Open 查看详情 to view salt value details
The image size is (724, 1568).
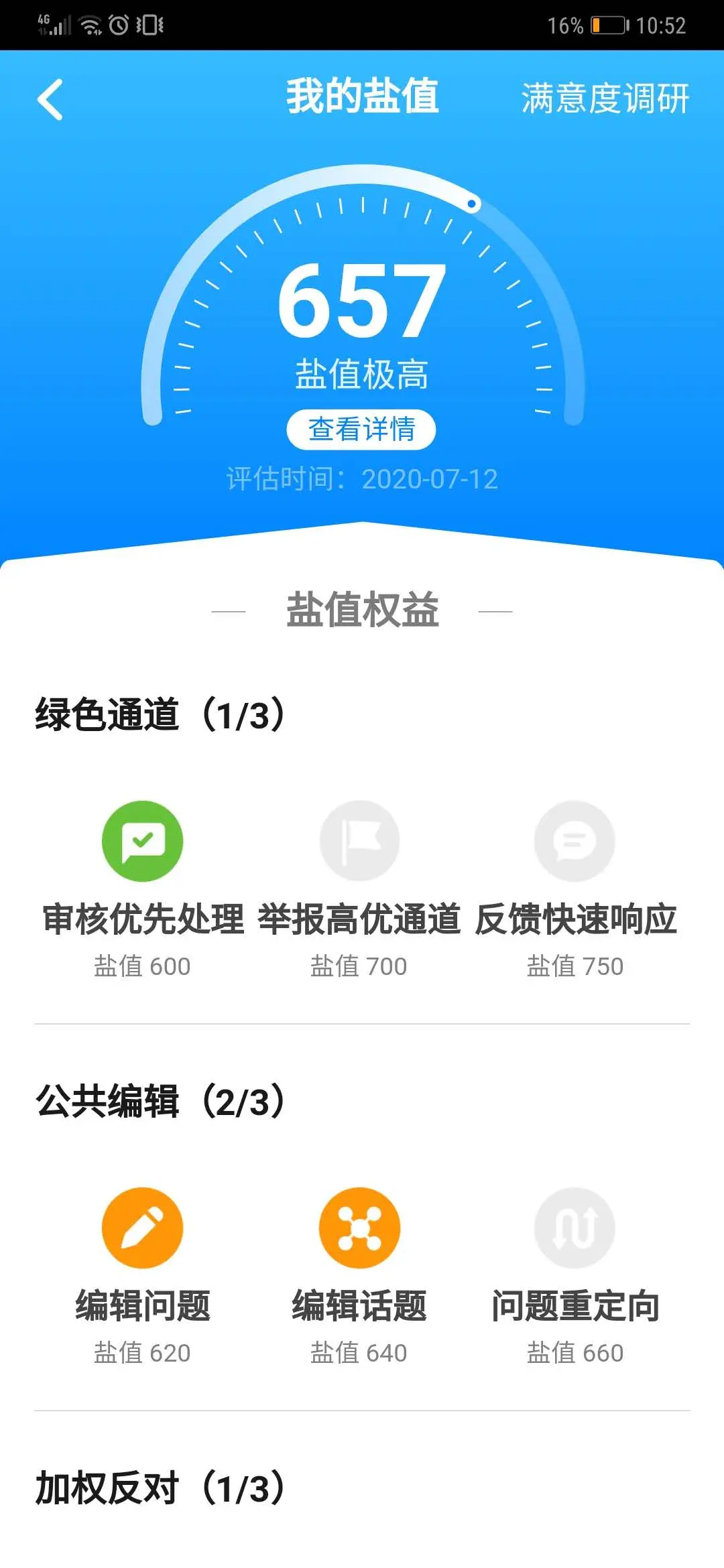(x=361, y=429)
